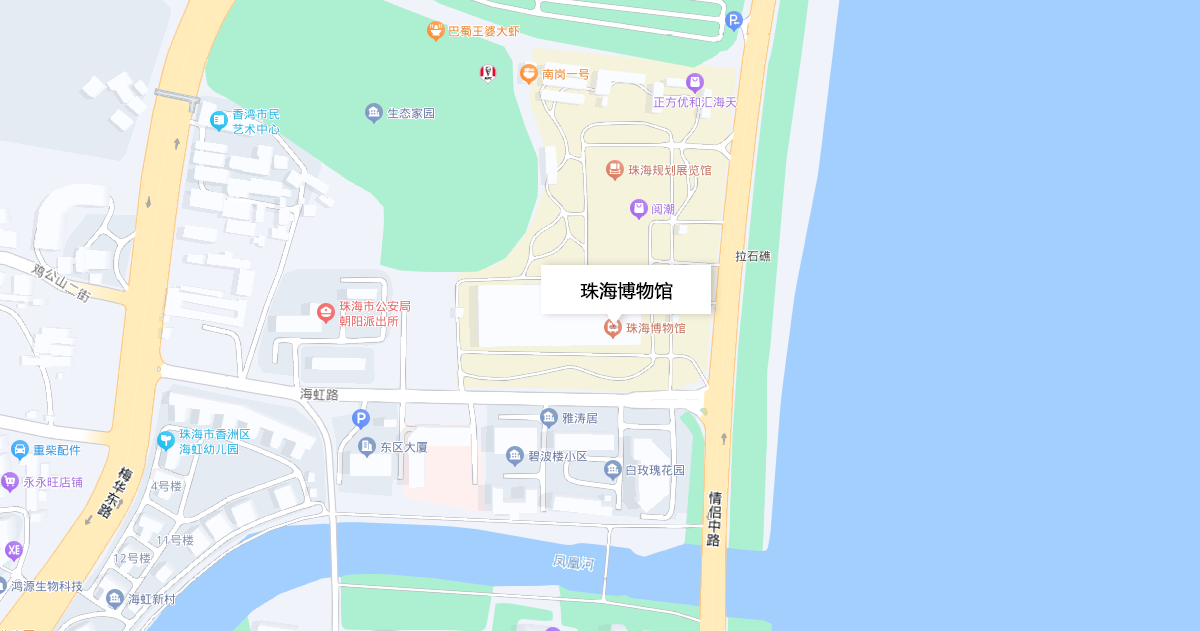Open the 珠海规划展览馆 map marker
The width and height of the screenshot is (1200, 631).
pos(615,170)
